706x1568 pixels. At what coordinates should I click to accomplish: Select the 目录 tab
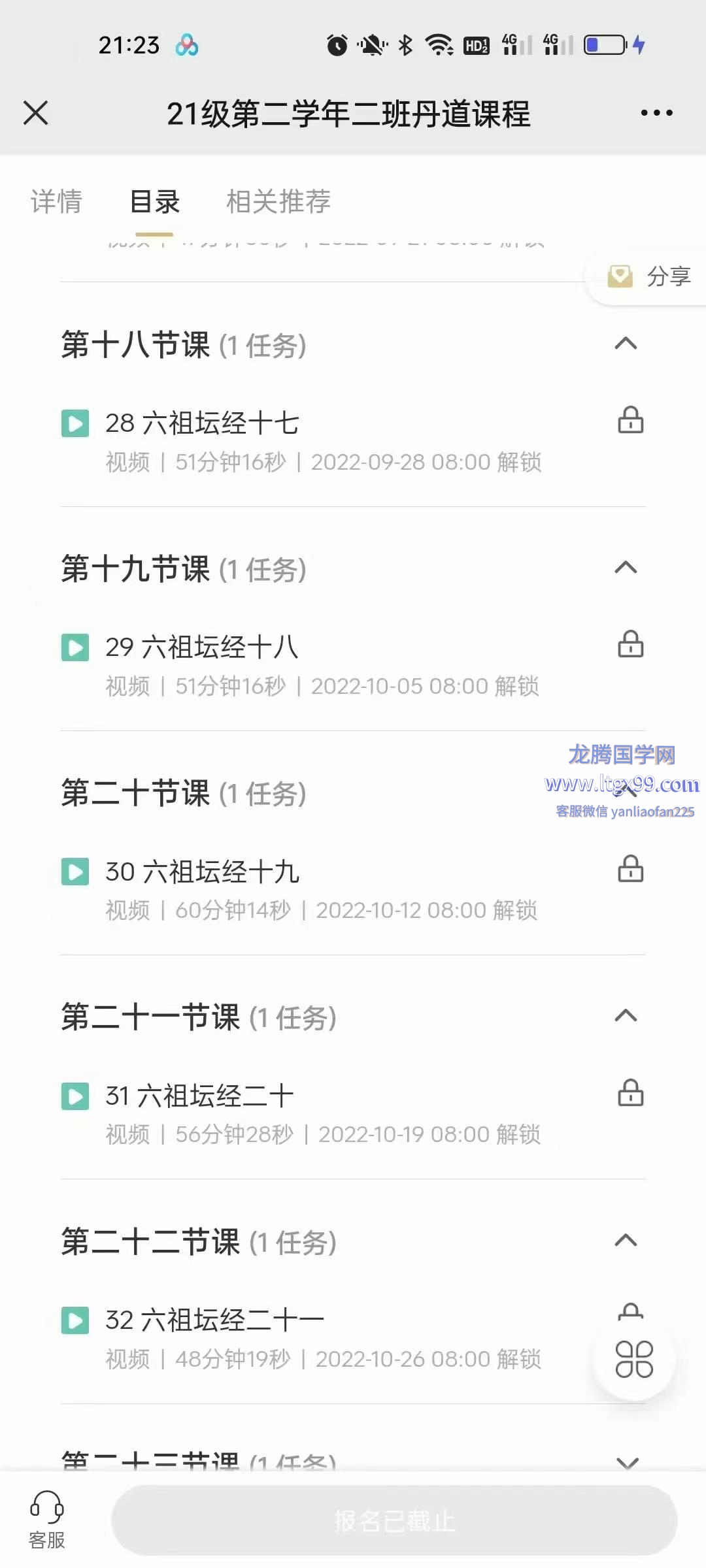click(x=154, y=202)
